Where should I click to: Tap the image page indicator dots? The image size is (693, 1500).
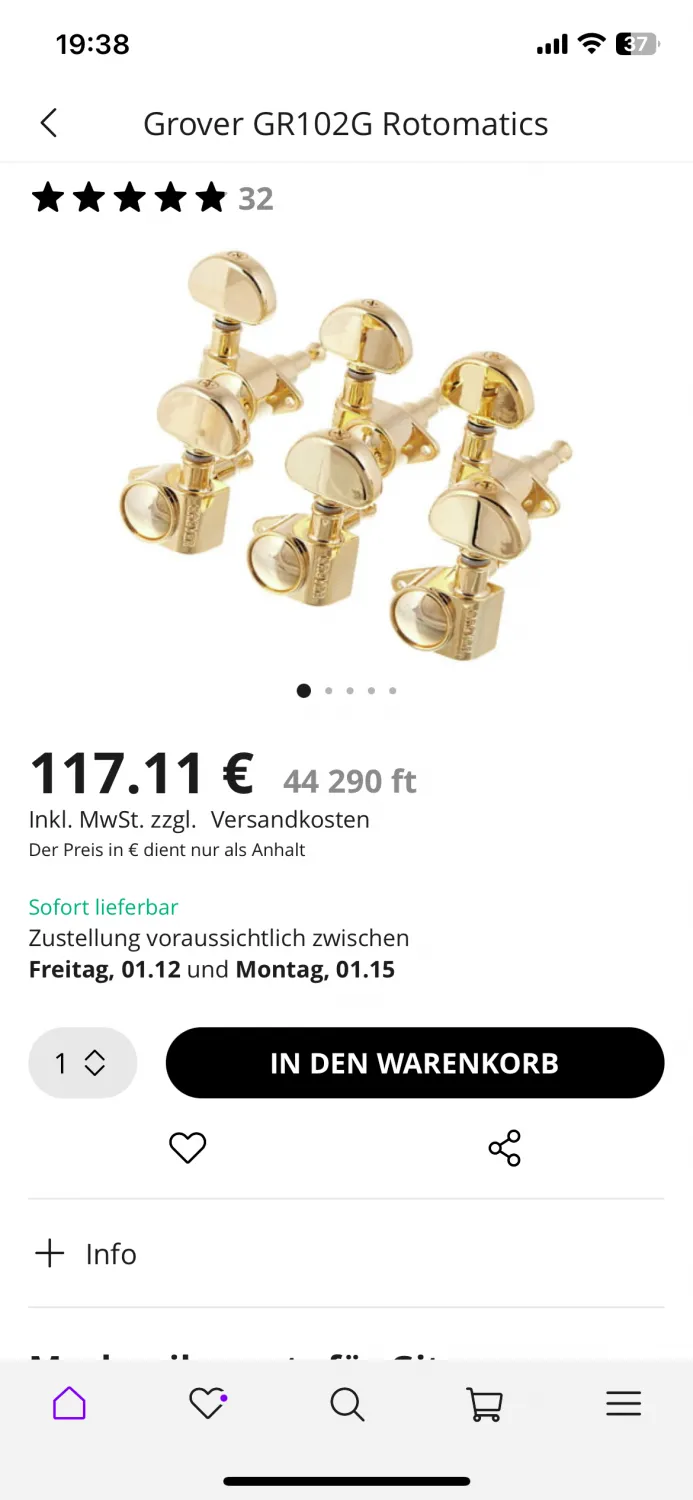[348, 690]
